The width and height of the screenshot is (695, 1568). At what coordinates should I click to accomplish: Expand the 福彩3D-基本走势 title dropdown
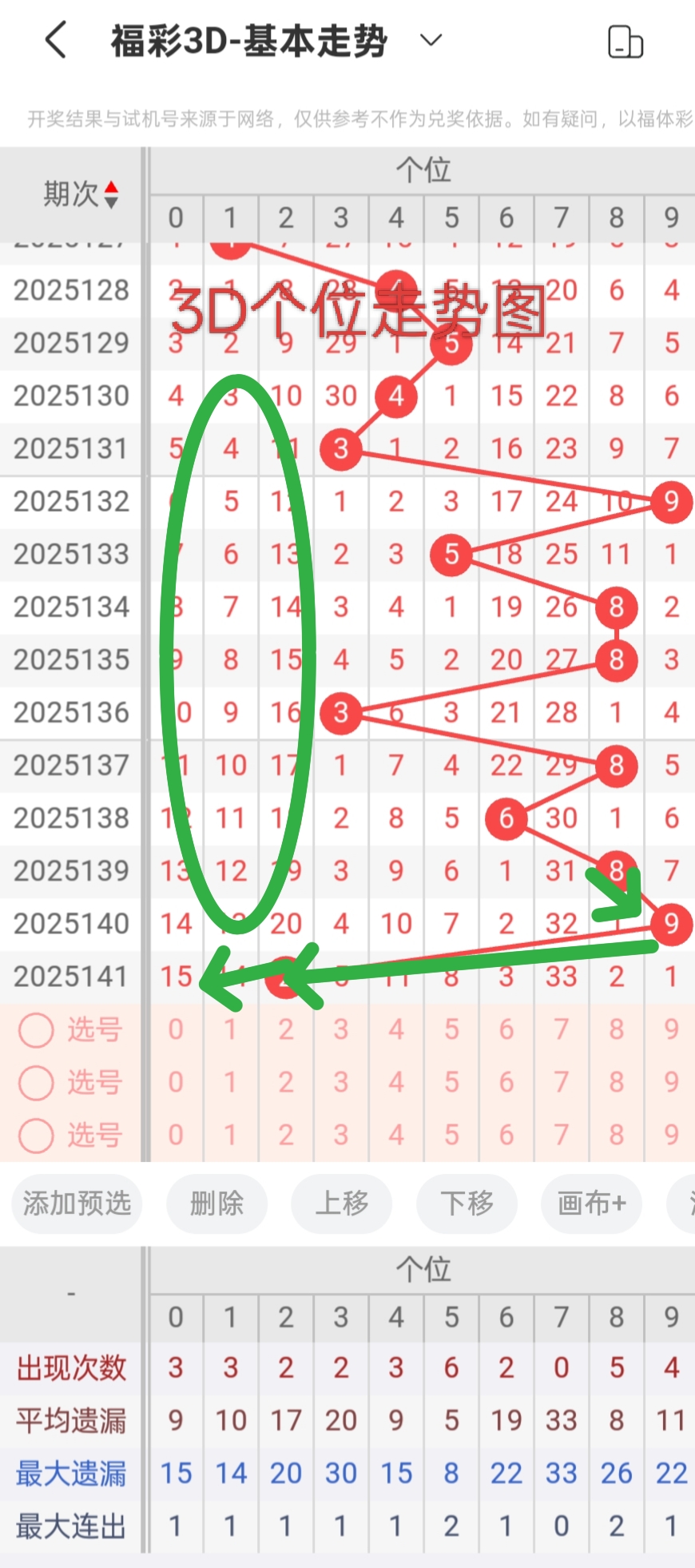[431, 41]
